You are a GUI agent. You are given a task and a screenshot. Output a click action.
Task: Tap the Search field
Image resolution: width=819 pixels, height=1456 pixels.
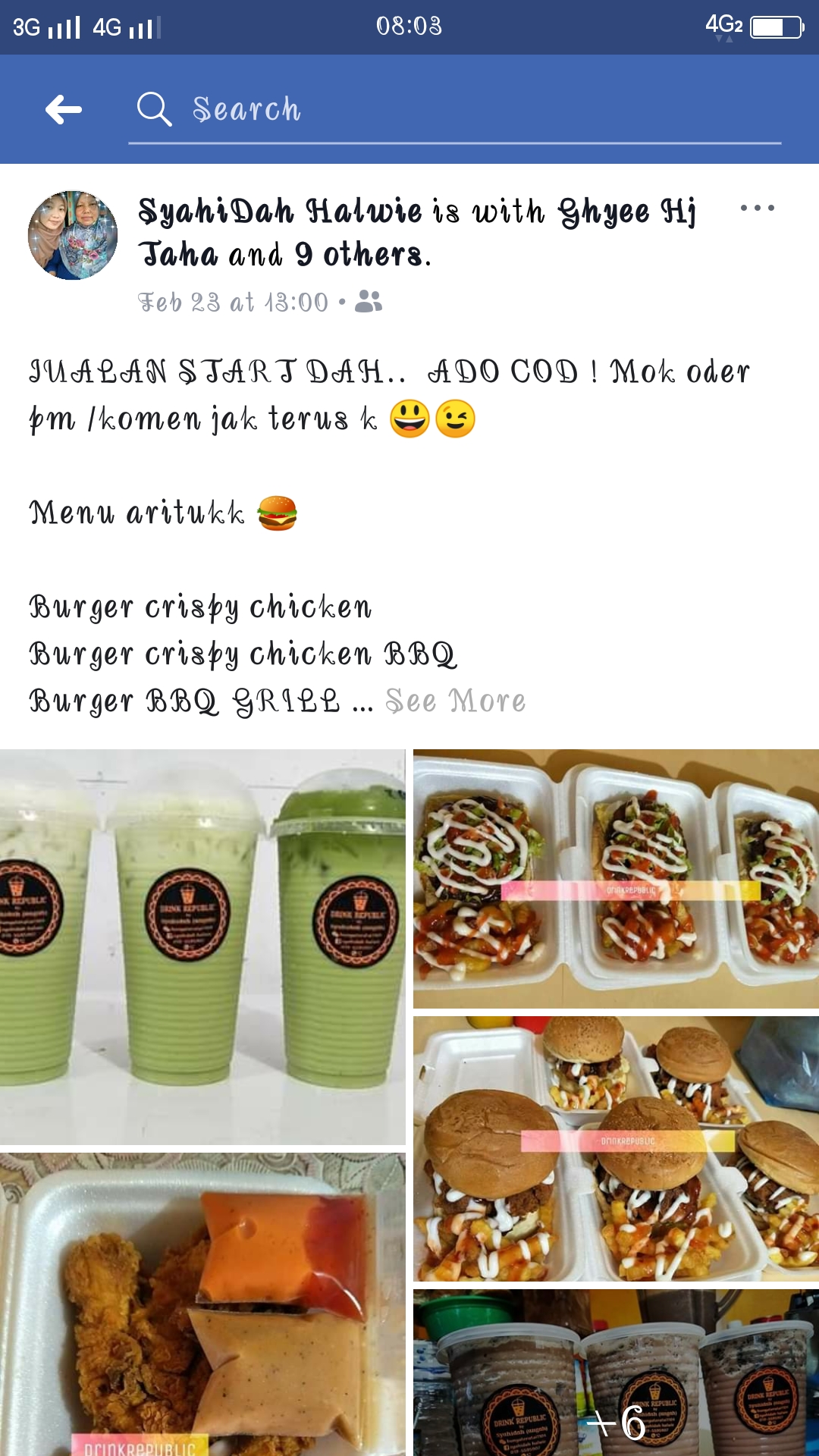[455, 110]
